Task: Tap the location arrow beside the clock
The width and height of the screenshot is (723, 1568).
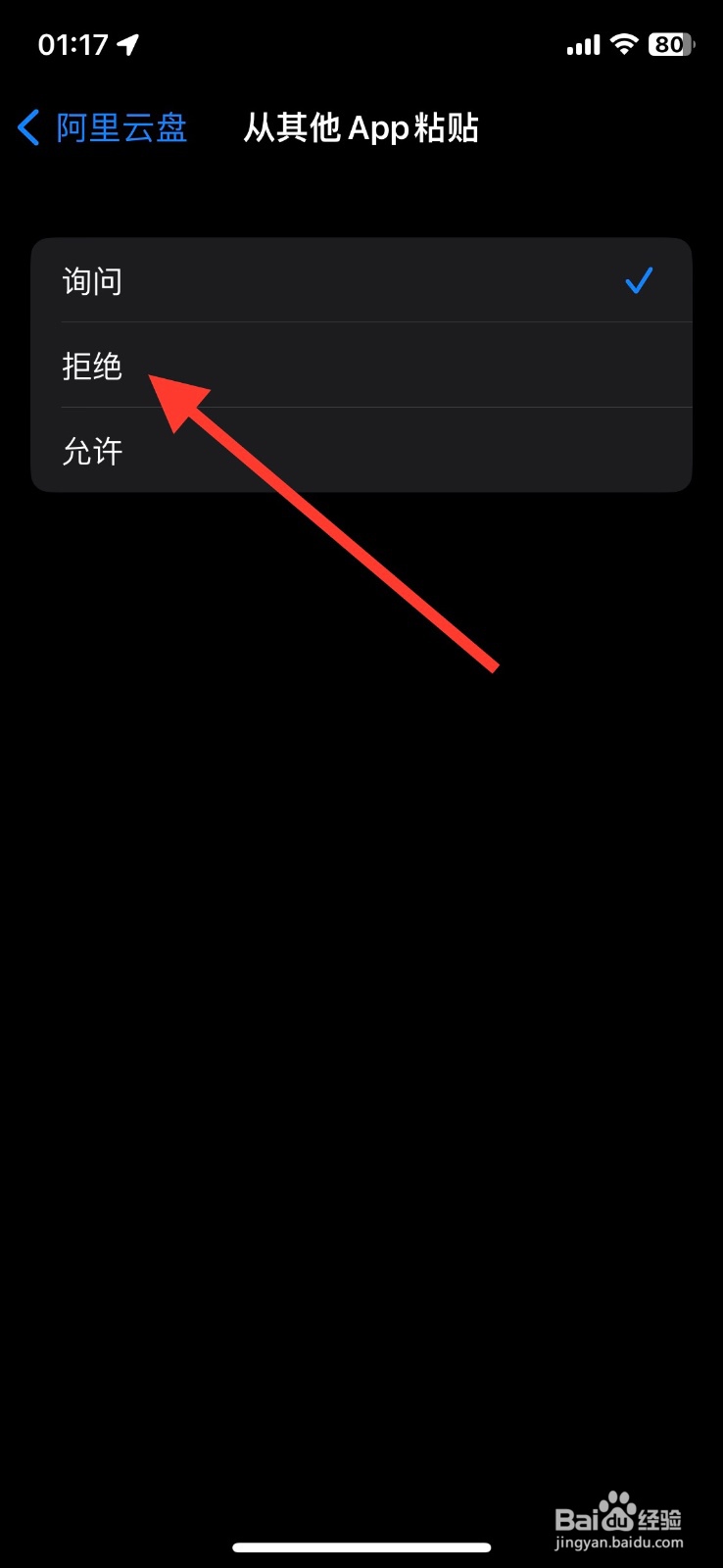Action: (128, 43)
